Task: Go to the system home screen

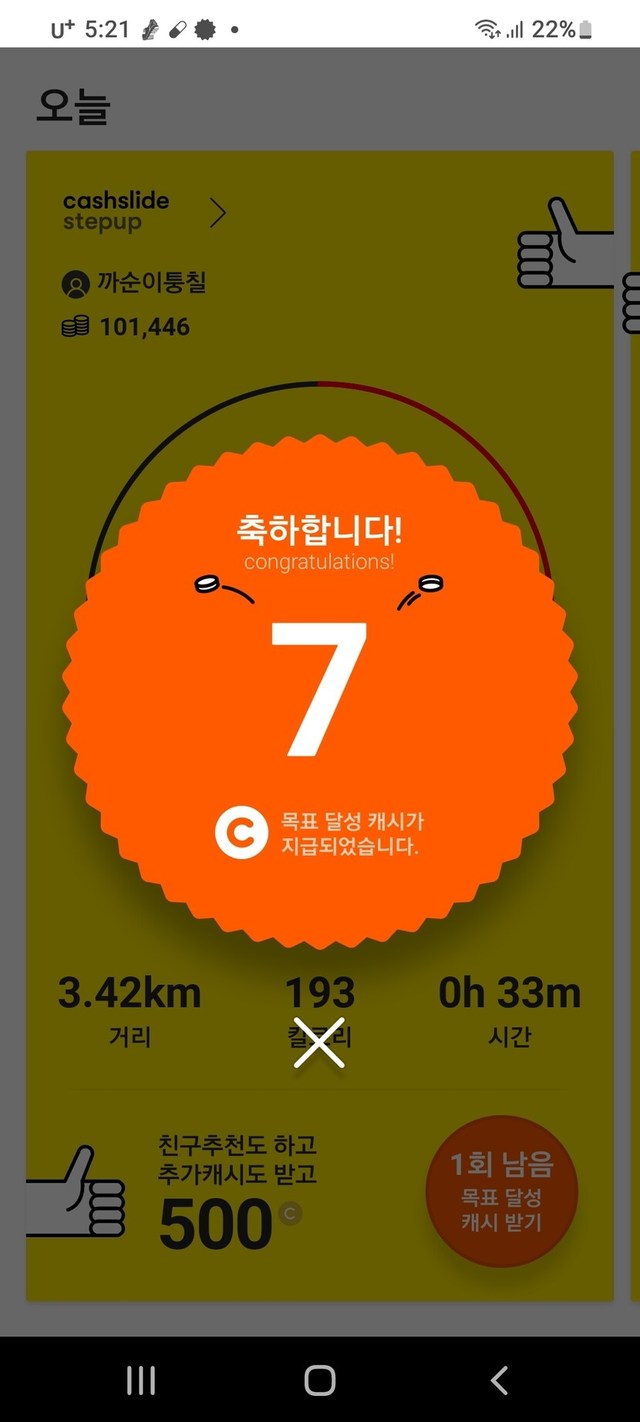Action: pyautogui.click(x=320, y=1380)
